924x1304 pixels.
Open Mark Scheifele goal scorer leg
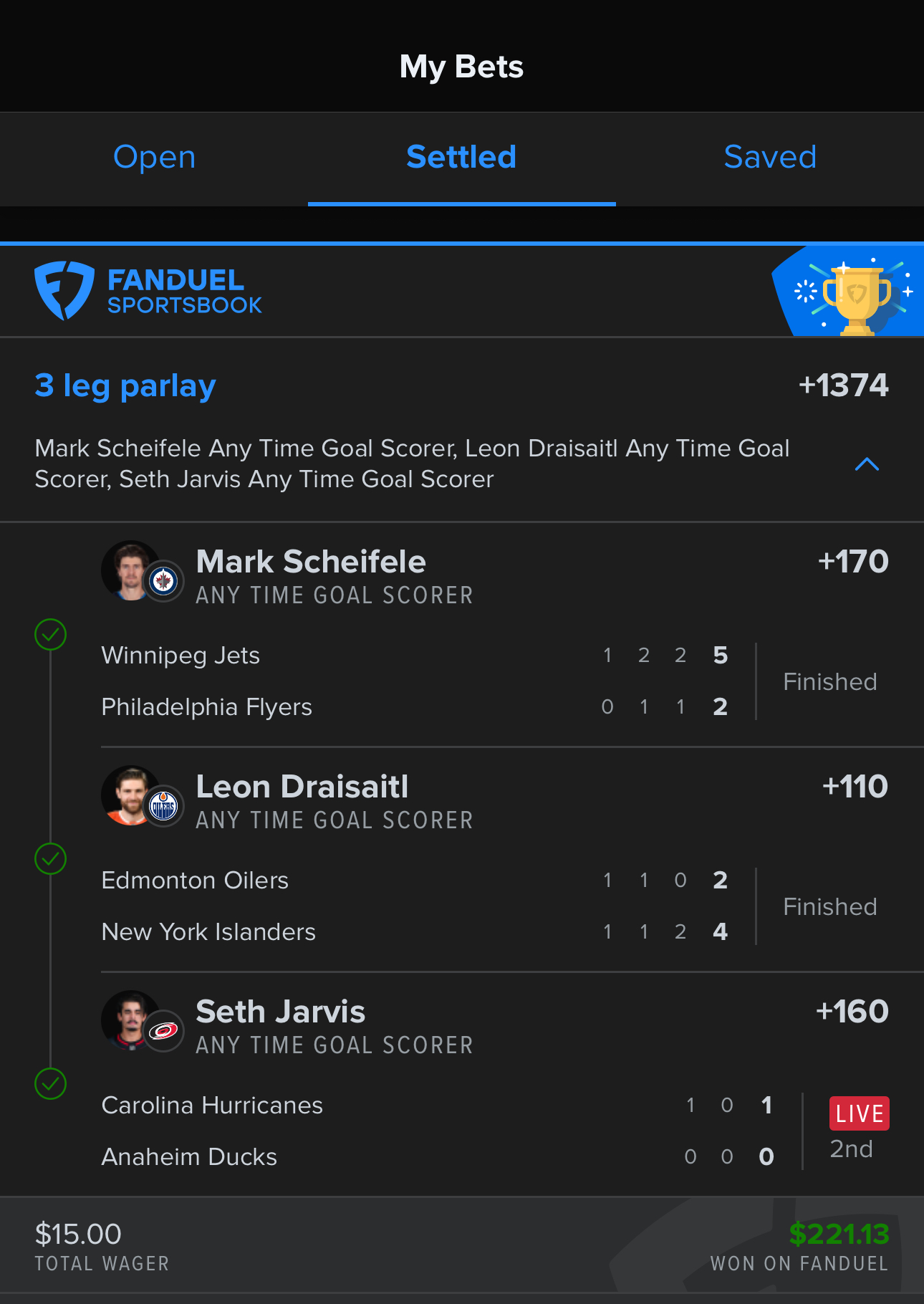[x=311, y=563]
